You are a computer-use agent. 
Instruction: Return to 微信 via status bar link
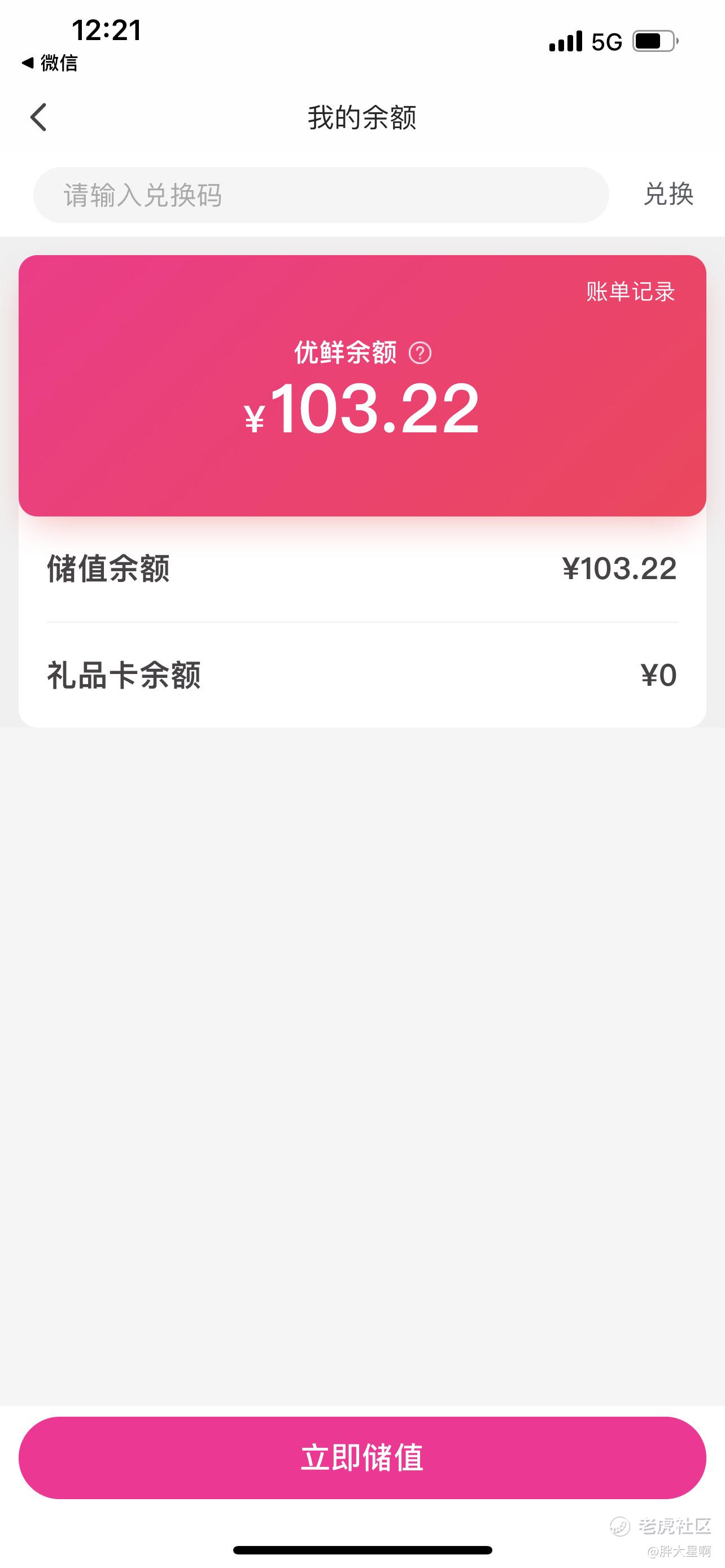(50, 63)
